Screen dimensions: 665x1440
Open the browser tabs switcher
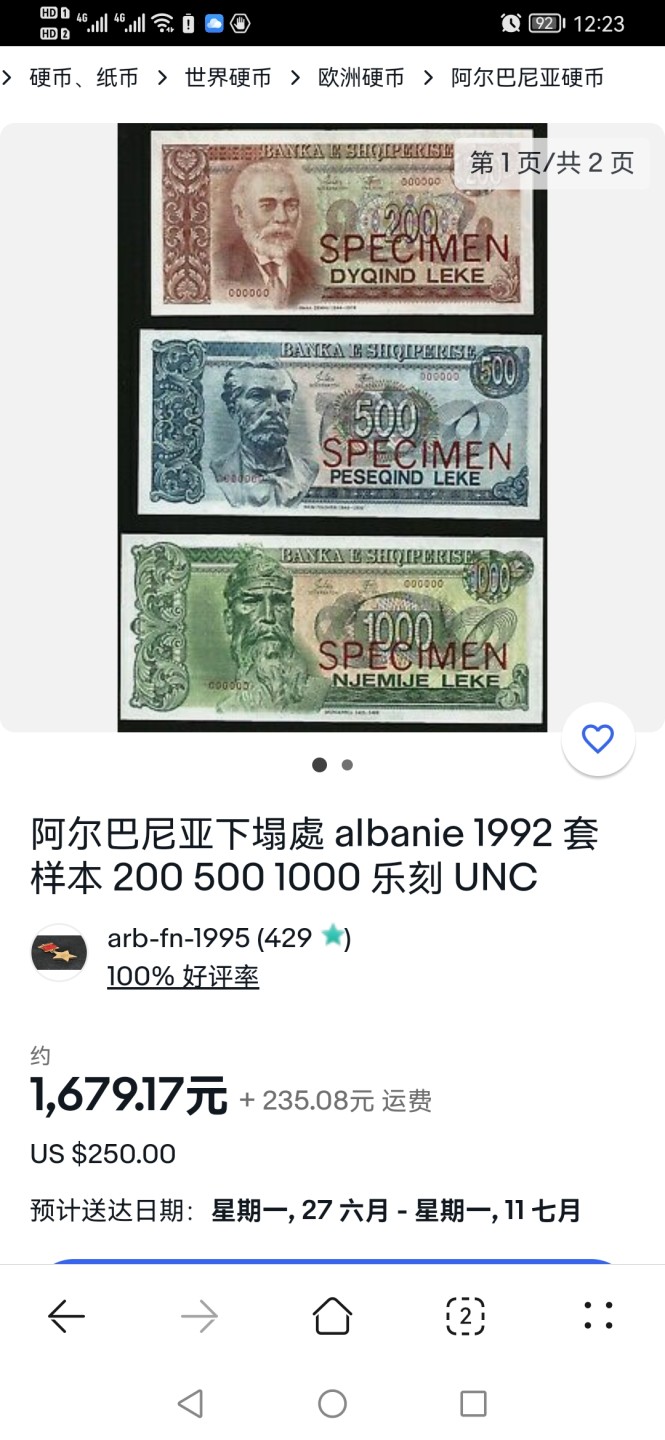click(465, 1316)
